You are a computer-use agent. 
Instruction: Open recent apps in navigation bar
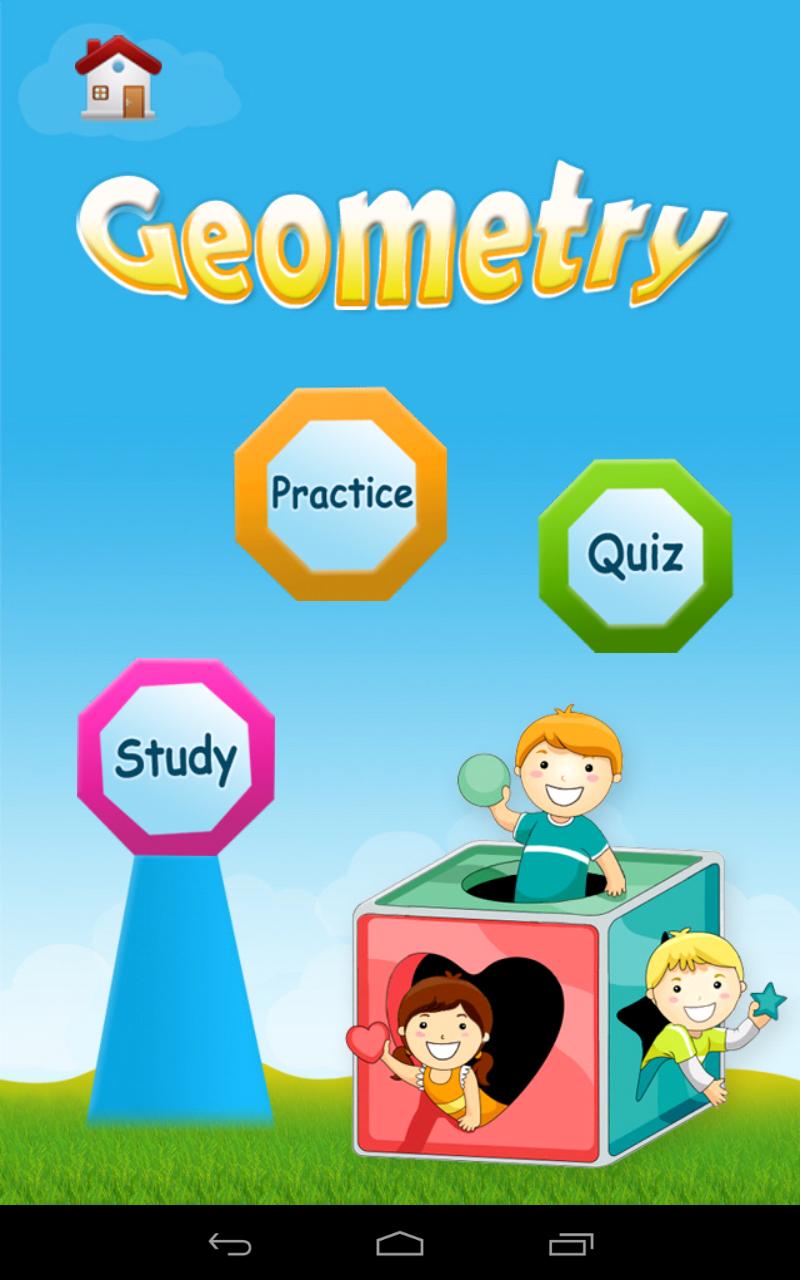pyautogui.click(x=571, y=1244)
